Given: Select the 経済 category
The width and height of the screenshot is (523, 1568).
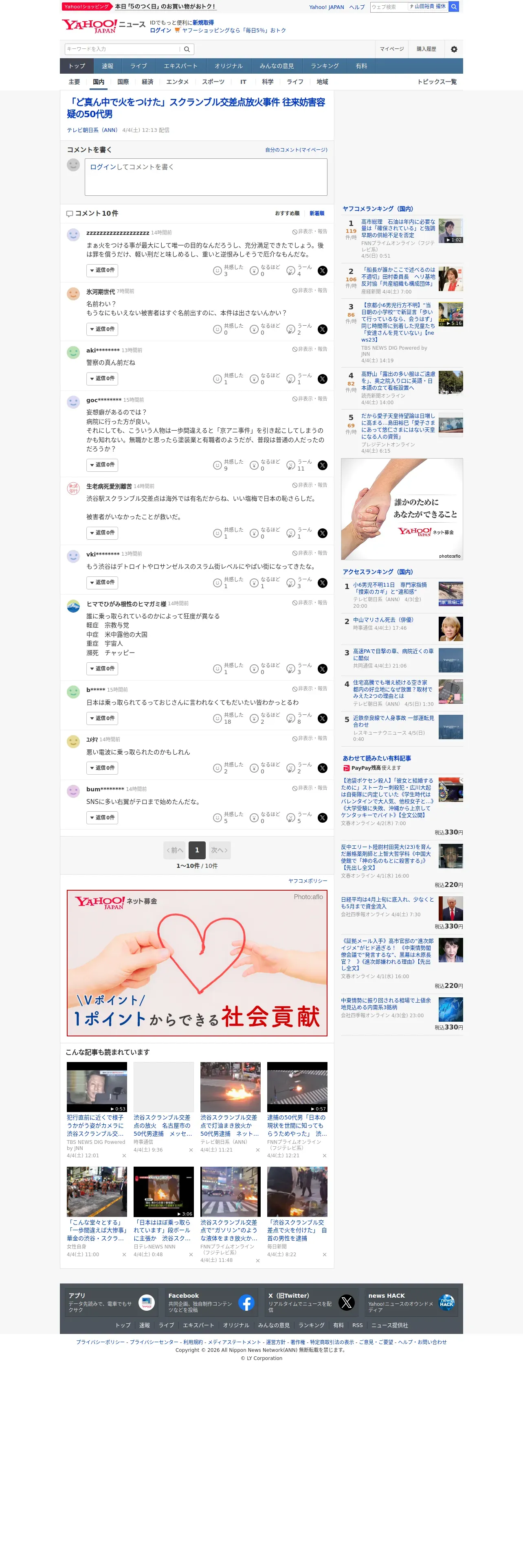Looking at the screenshot, I should tap(147, 82).
